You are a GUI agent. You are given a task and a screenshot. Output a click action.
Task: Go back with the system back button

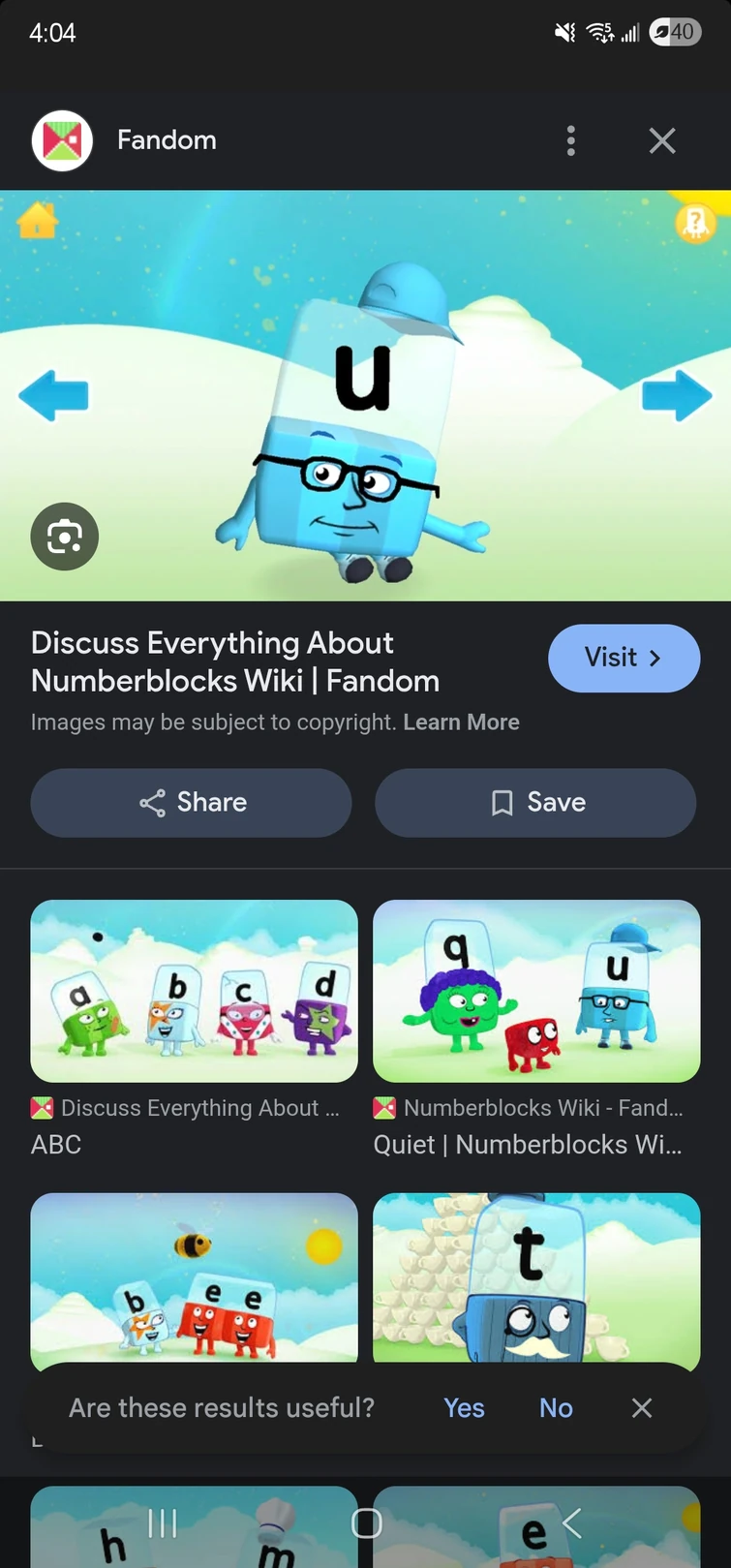pos(572,1523)
